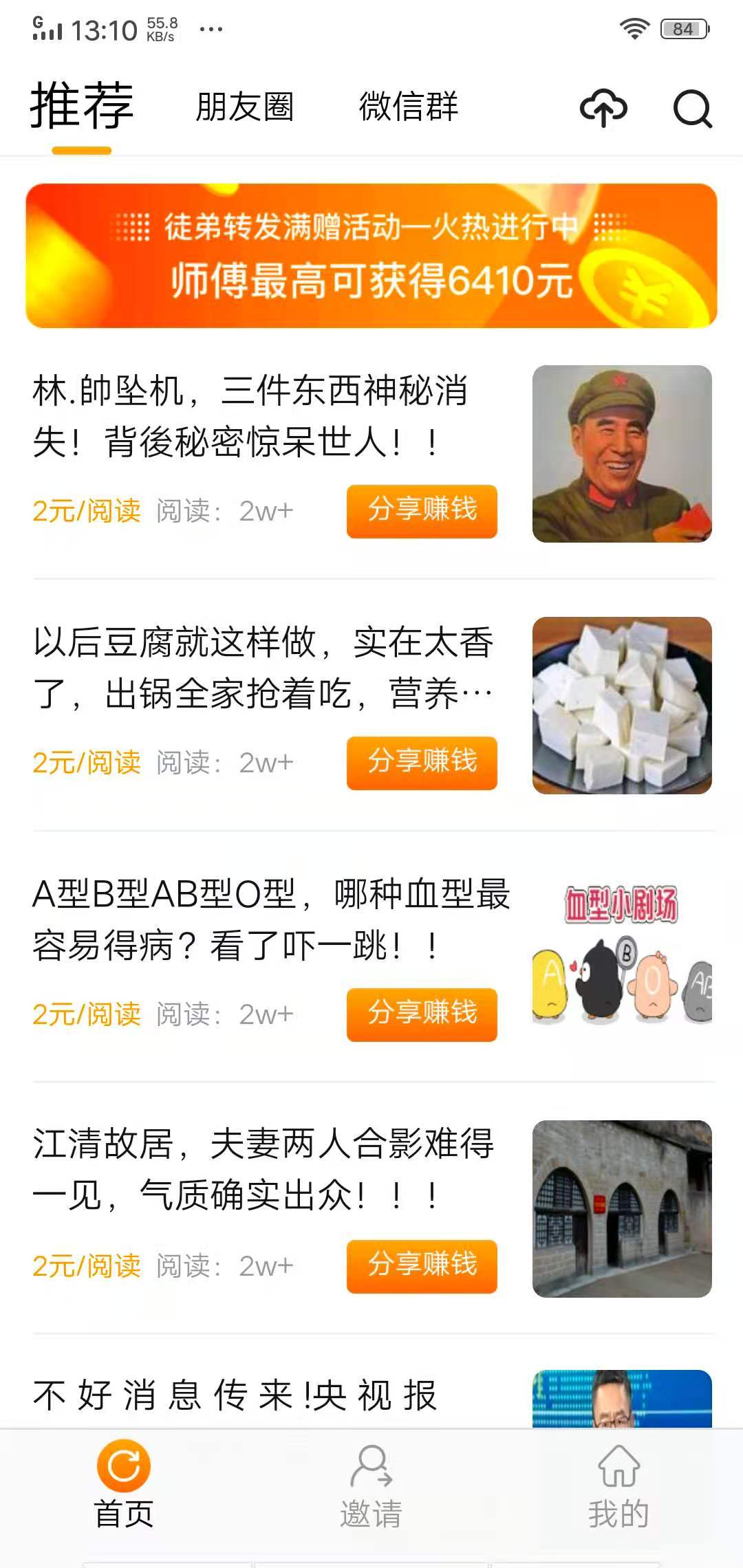Click 分享赚钱 on the blood type article

pyautogui.click(x=422, y=1014)
